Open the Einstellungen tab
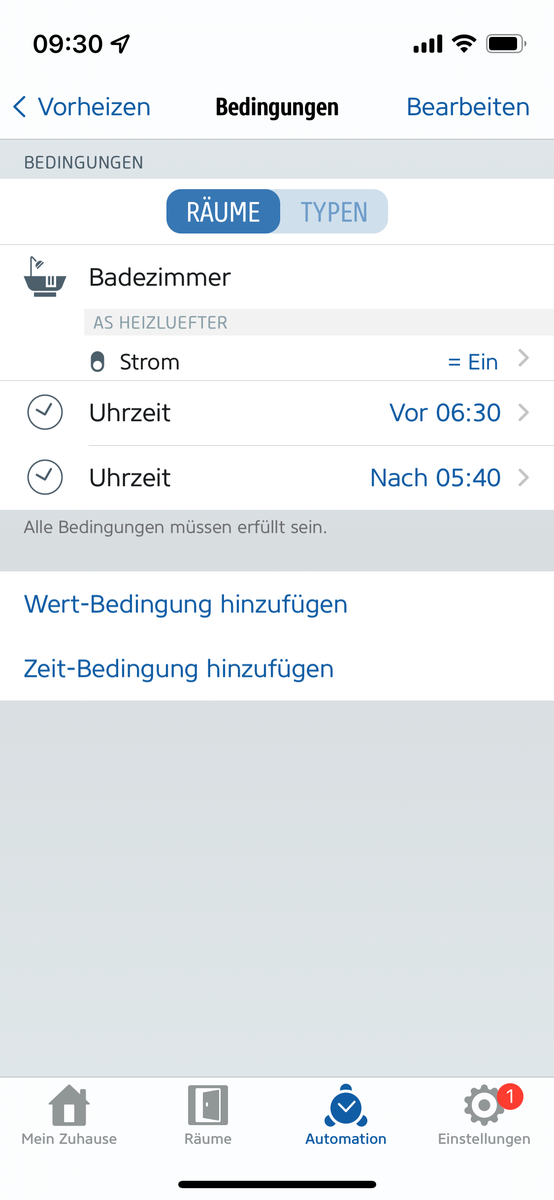554x1200 pixels. 484,1116
